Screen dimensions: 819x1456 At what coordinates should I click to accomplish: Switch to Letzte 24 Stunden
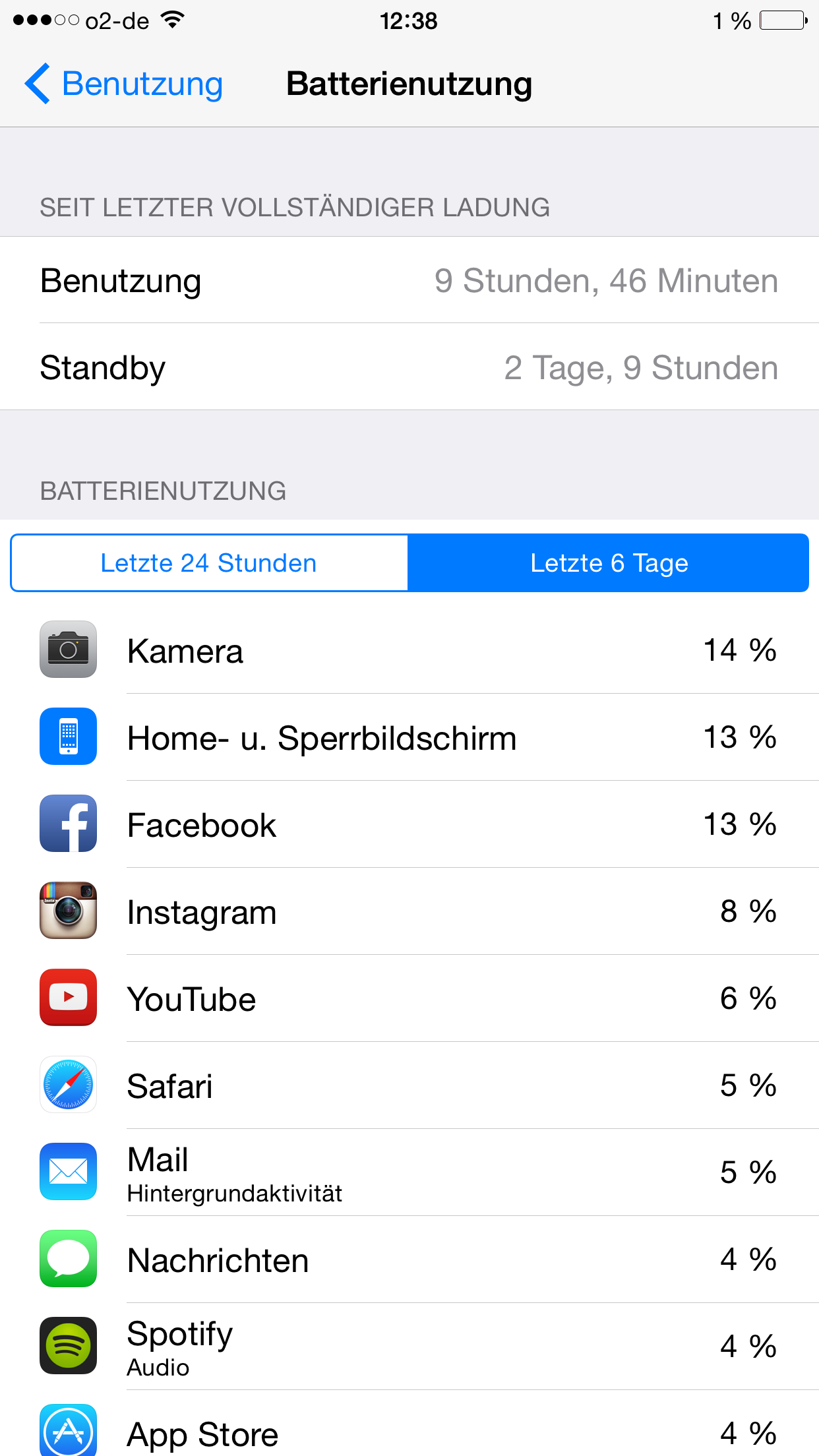coord(209,563)
